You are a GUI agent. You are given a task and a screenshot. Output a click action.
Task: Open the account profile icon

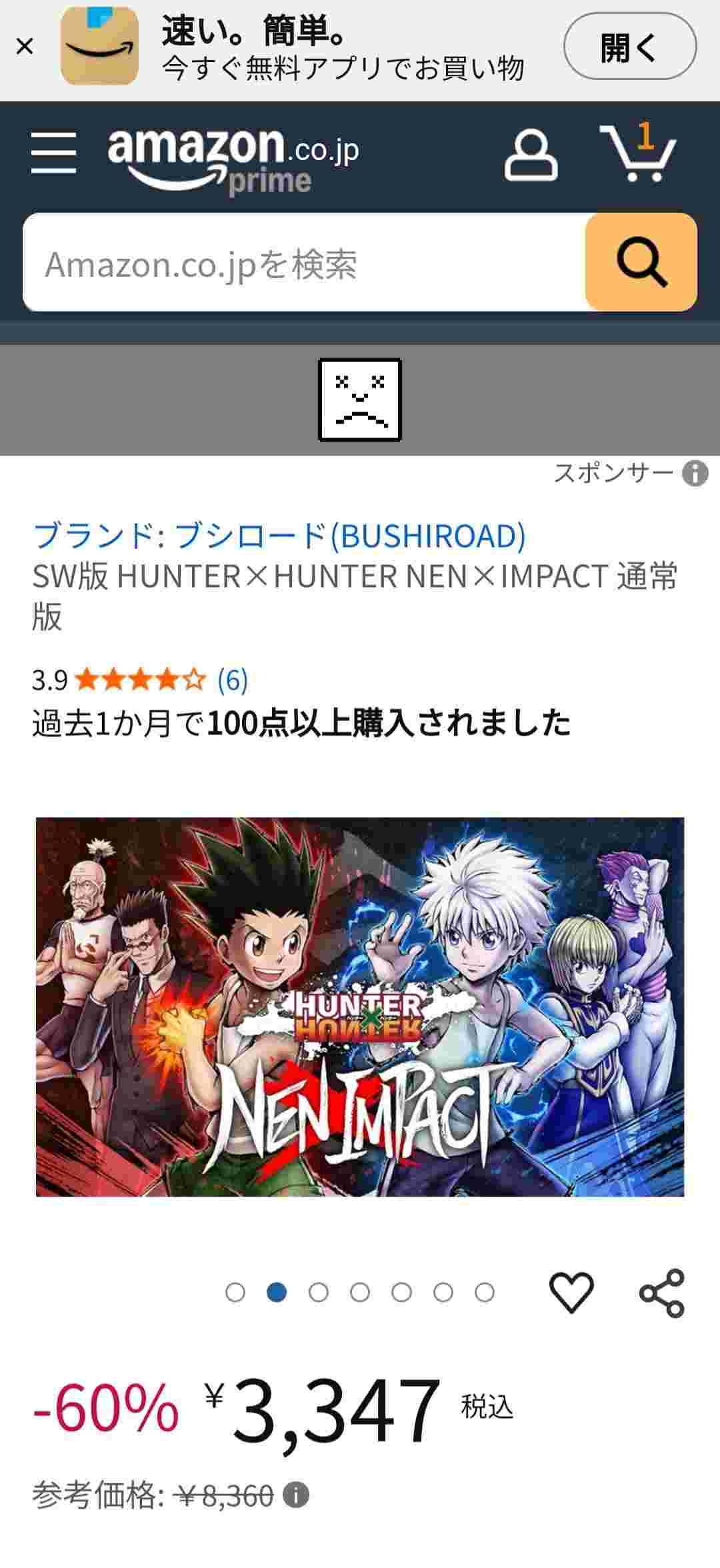pyautogui.click(x=531, y=156)
